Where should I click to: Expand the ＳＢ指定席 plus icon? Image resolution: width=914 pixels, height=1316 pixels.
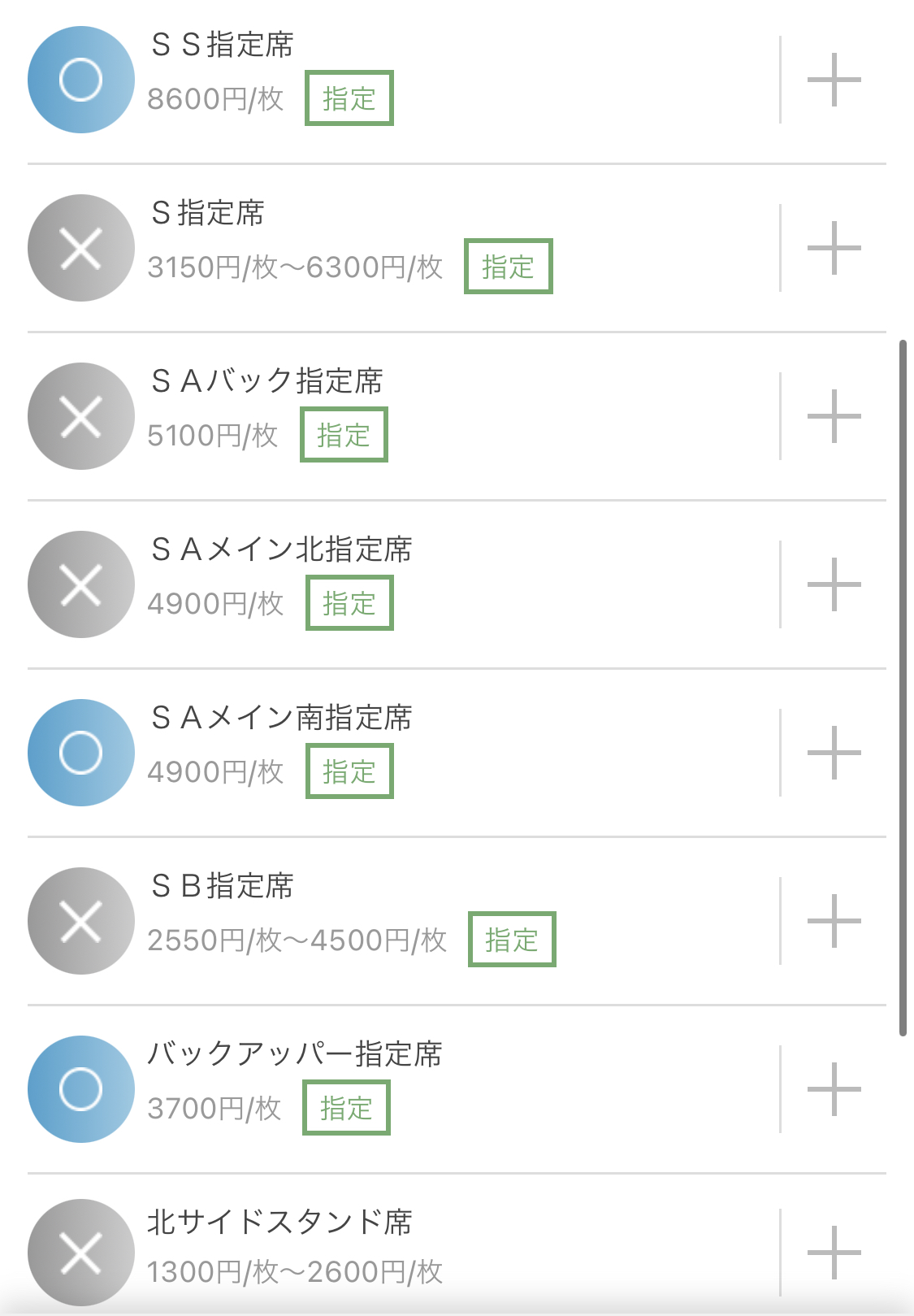point(834,921)
